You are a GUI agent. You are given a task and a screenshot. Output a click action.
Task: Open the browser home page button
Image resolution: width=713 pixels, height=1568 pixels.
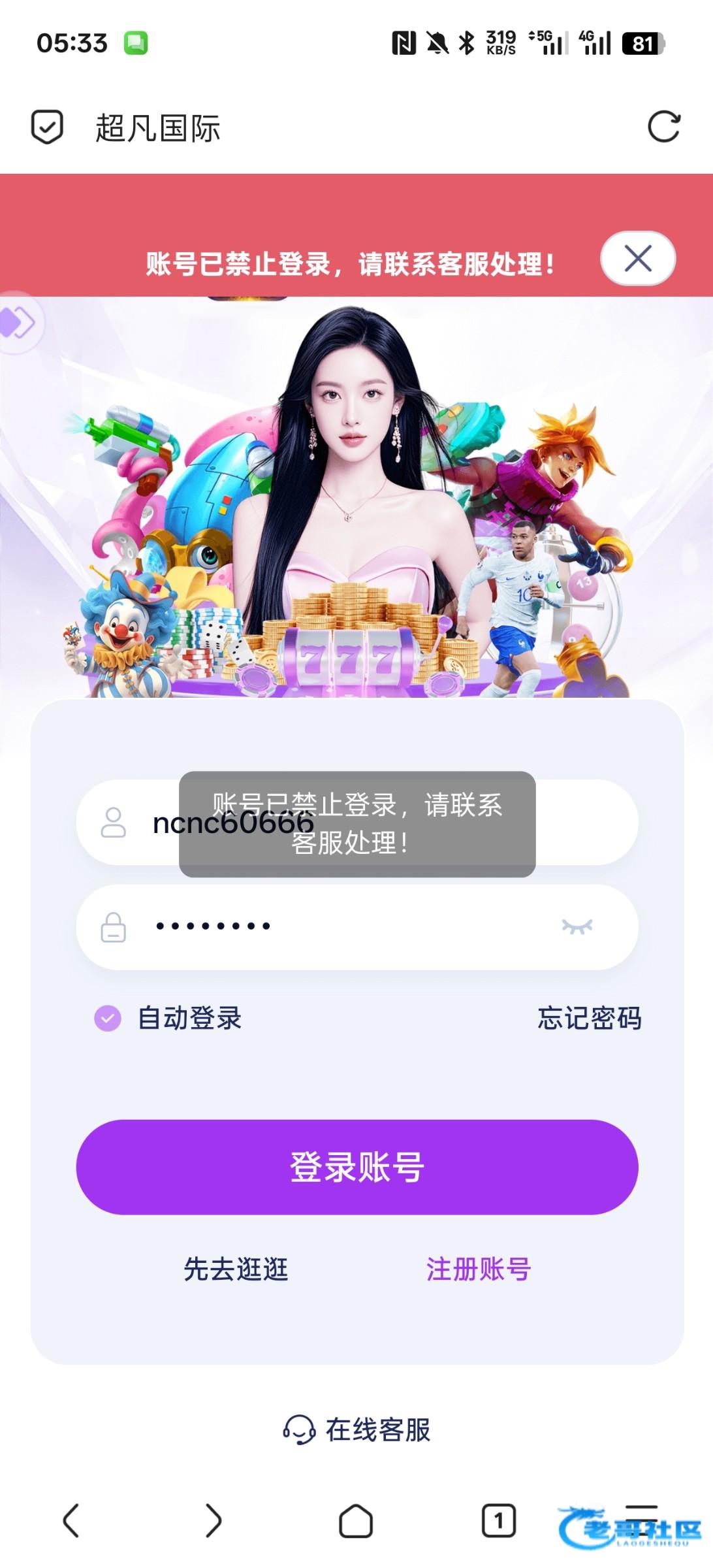[x=356, y=1520]
